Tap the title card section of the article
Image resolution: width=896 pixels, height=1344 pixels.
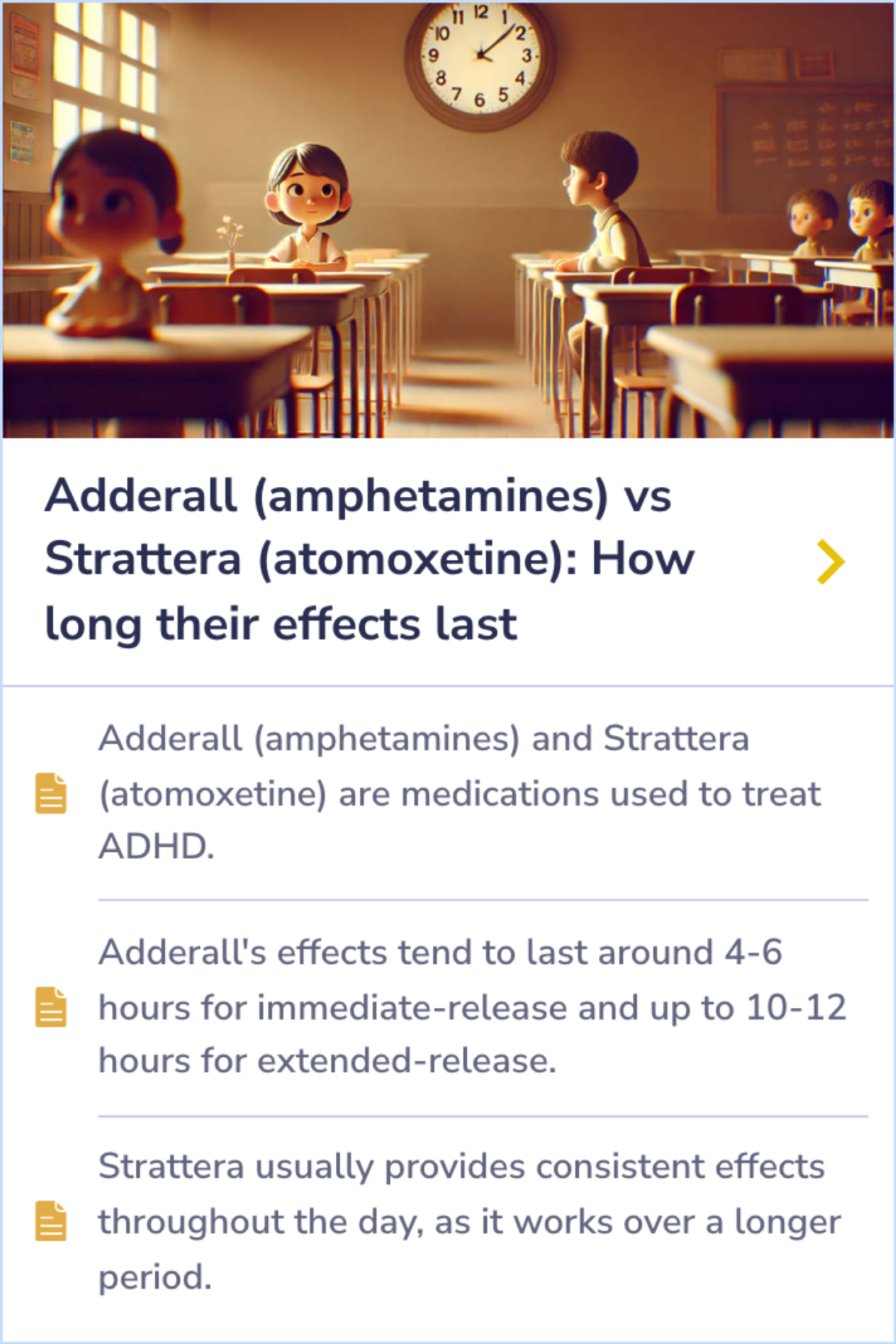point(448,560)
